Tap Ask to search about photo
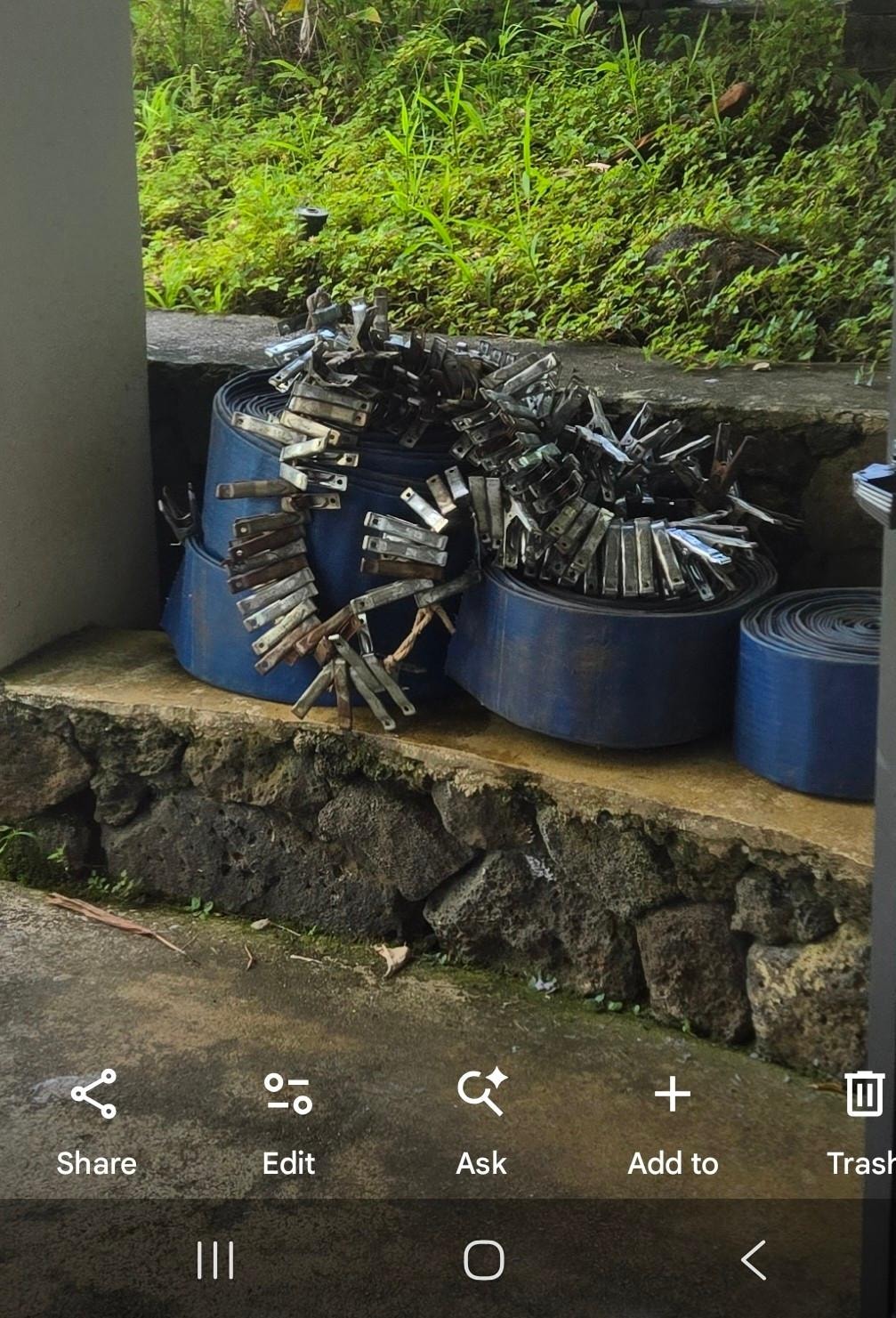This screenshot has height=1318, width=896. 481,1121
